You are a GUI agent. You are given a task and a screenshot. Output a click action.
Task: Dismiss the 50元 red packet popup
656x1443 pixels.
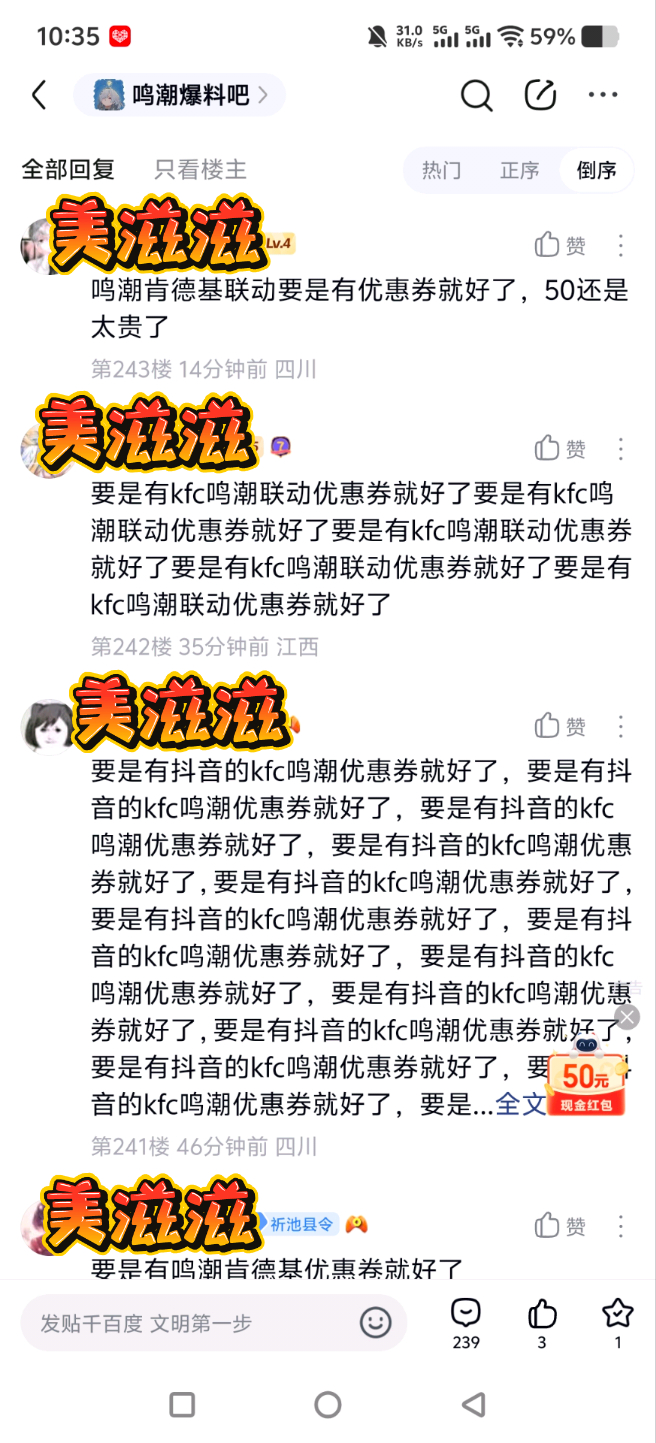[x=627, y=1017]
